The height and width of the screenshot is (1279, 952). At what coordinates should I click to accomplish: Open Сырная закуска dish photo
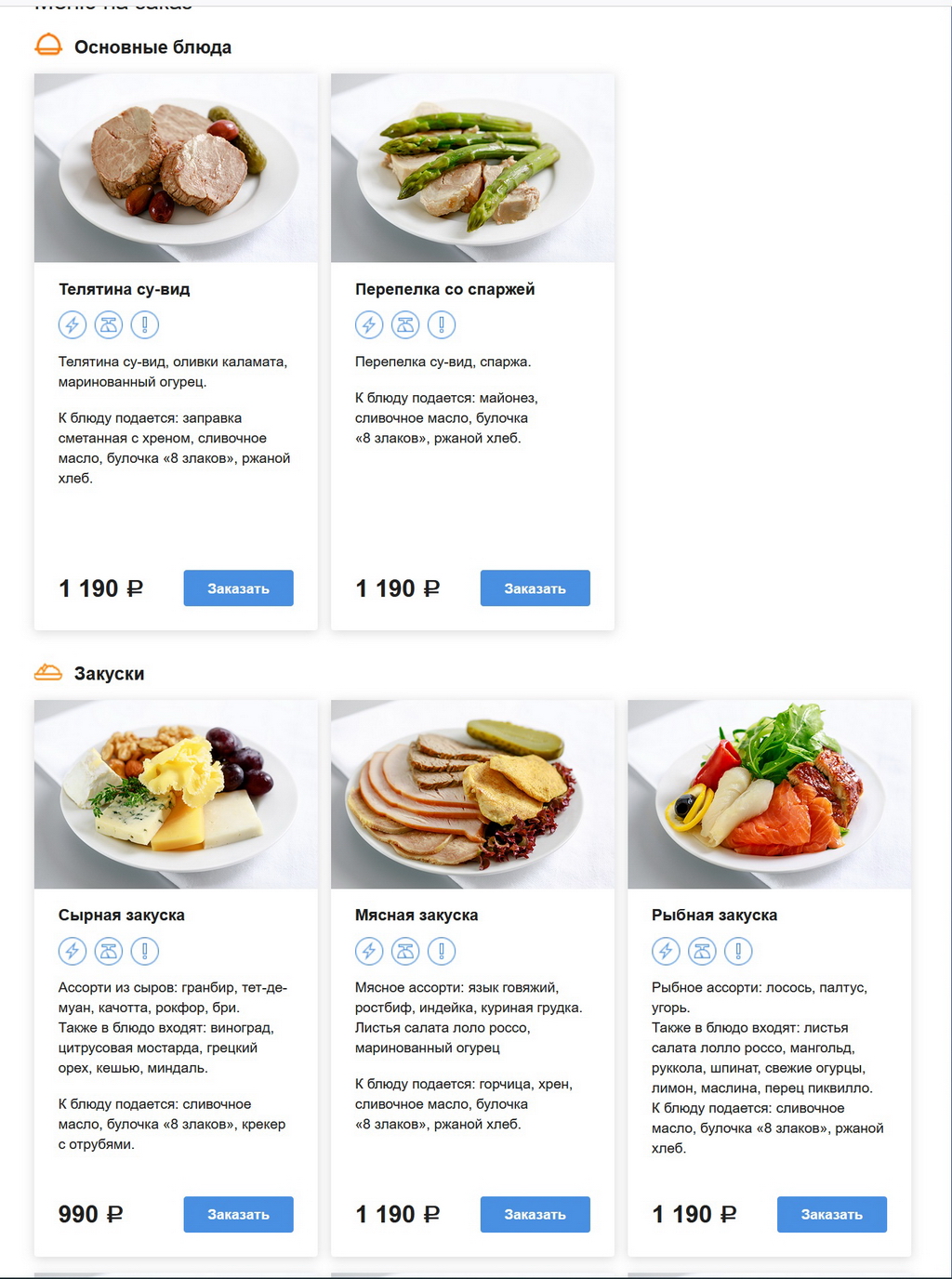pyautogui.click(x=176, y=794)
